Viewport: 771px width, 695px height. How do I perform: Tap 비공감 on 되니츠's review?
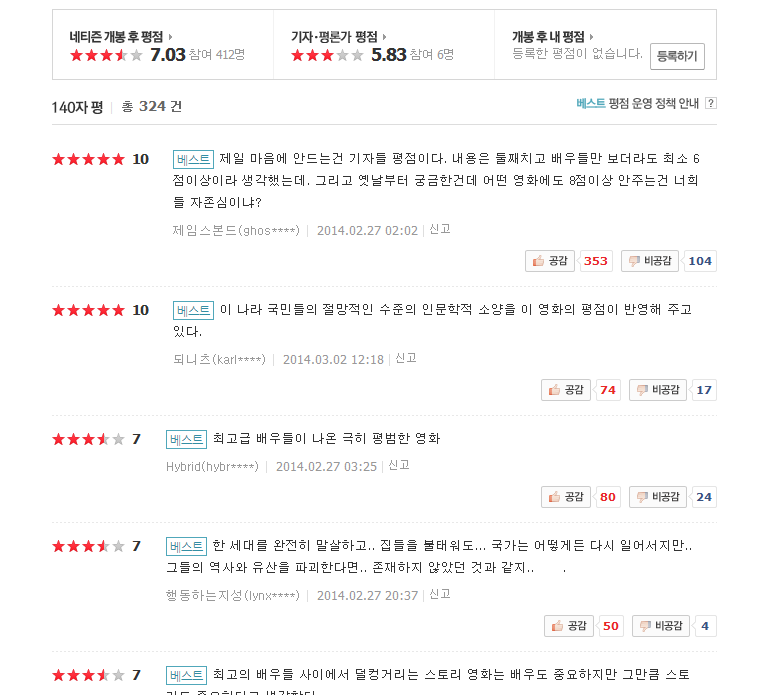point(657,390)
